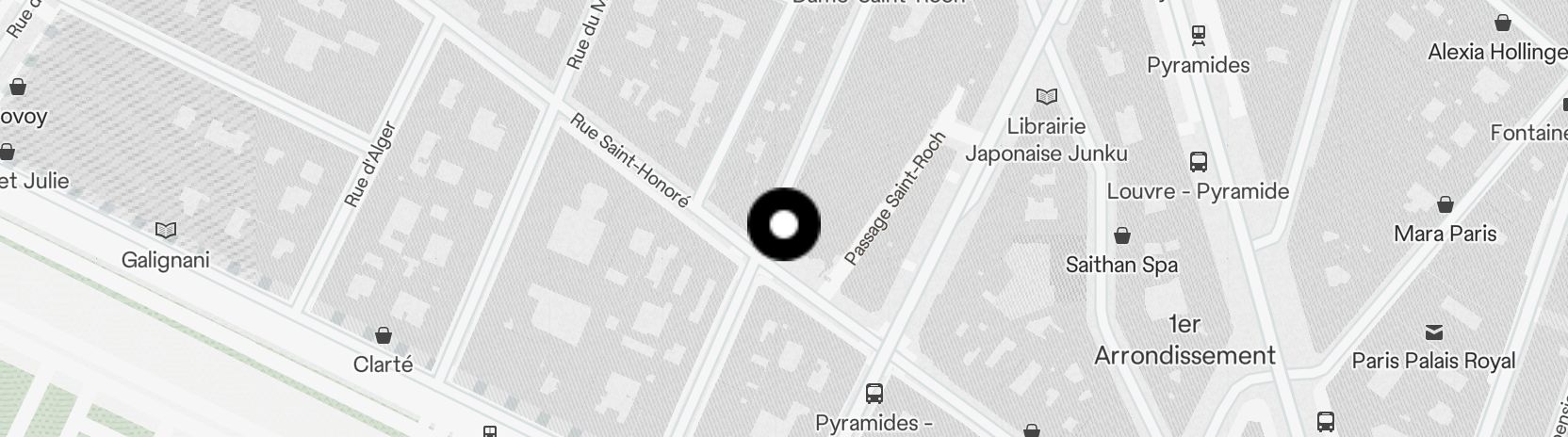The image size is (1568, 437).
Task: Select the Mara Paris shop marker
Action: click(1445, 204)
